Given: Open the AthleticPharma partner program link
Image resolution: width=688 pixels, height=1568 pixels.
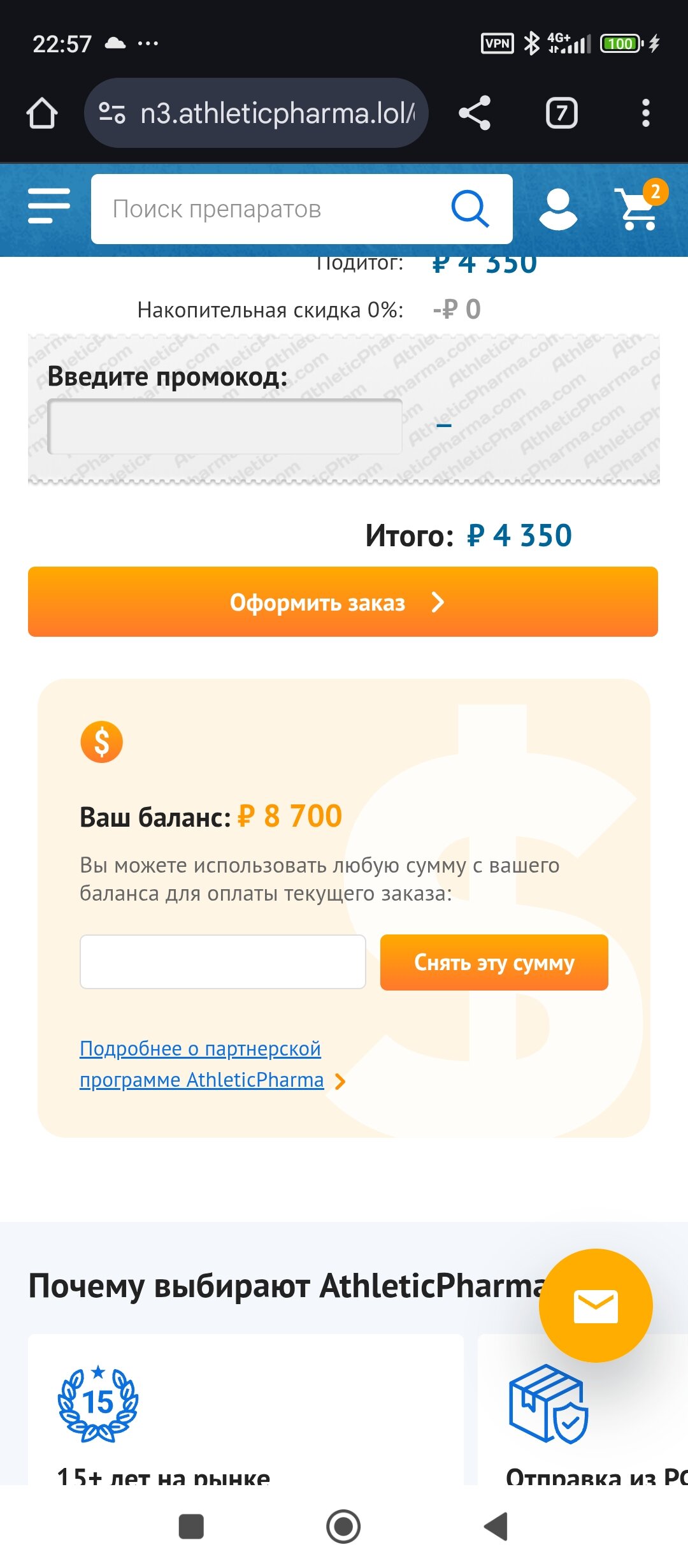Looking at the screenshot, I should click(x=201, y=1064).
